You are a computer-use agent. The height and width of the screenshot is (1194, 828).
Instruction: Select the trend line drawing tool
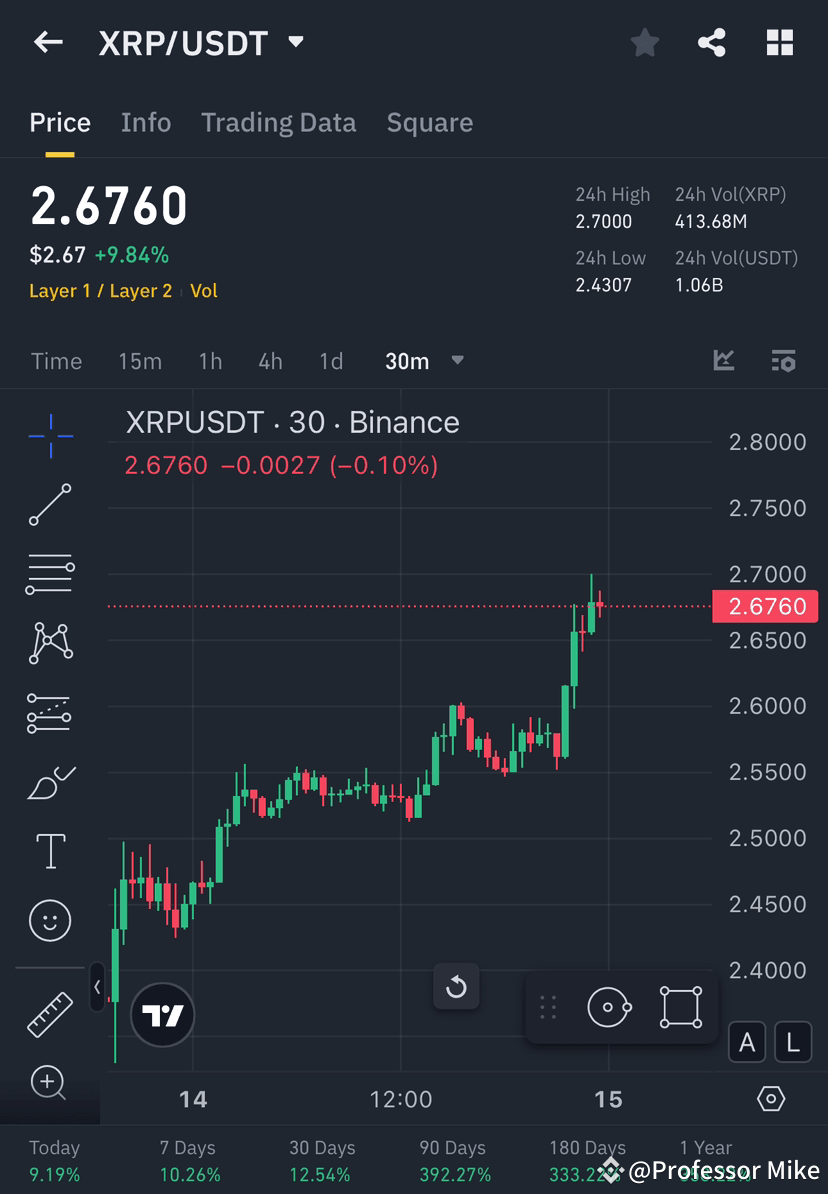(50, 505)
